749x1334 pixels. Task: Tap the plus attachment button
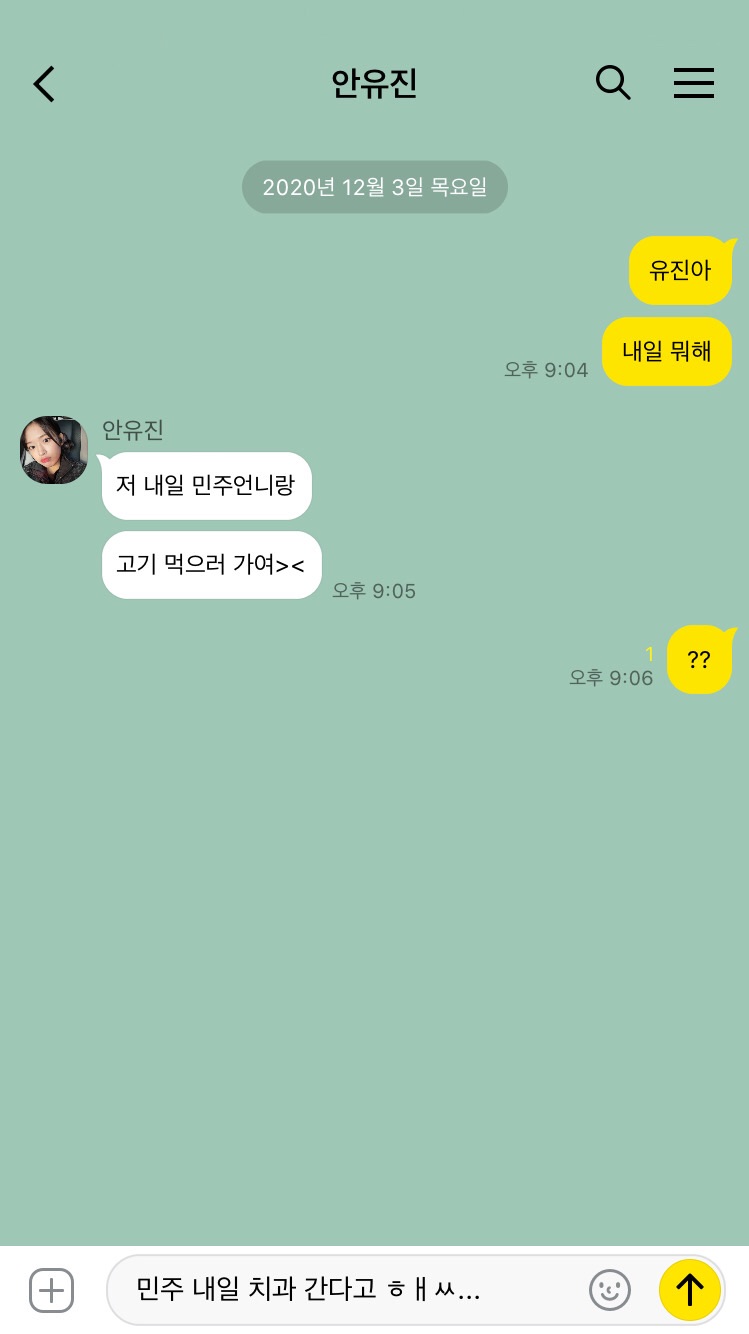pyautogui.click(x=51, y=1290)
